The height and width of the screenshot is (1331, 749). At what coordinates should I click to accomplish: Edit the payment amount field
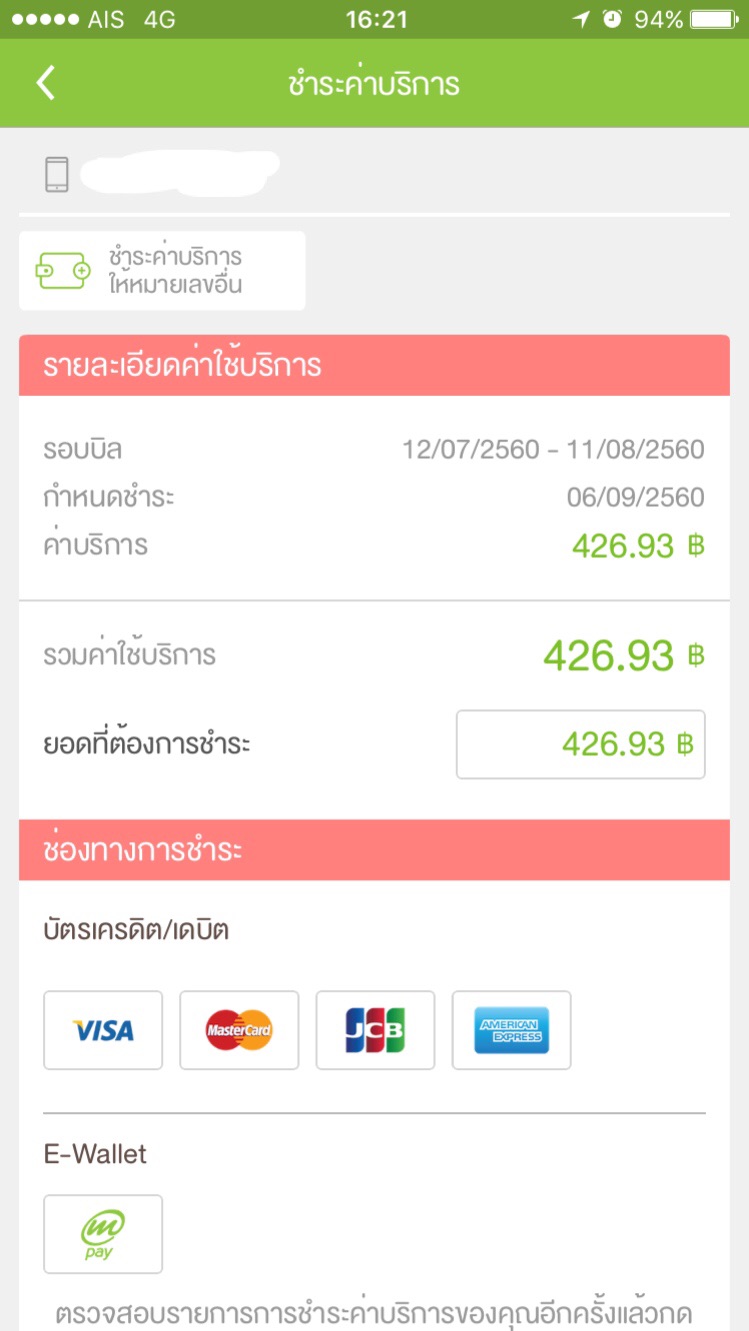(580, 744)
